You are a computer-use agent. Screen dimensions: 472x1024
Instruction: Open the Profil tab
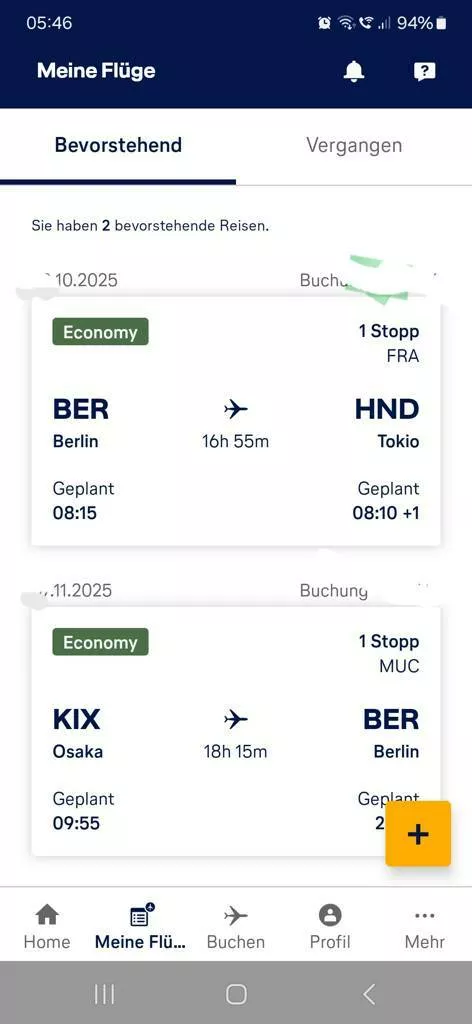pyautogui.click(x=330, y=927)
